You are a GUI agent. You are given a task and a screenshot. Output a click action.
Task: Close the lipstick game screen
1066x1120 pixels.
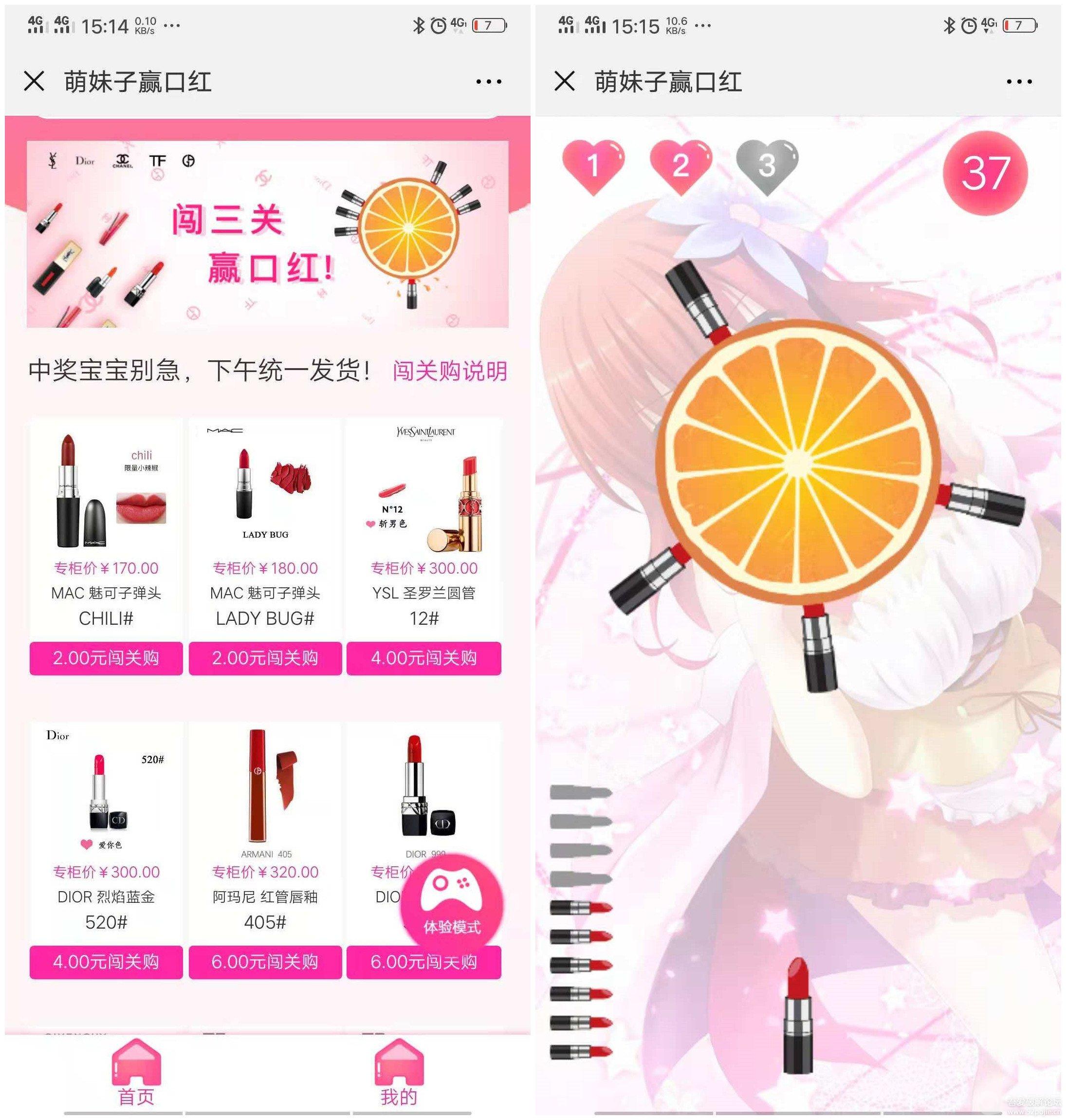564,81
